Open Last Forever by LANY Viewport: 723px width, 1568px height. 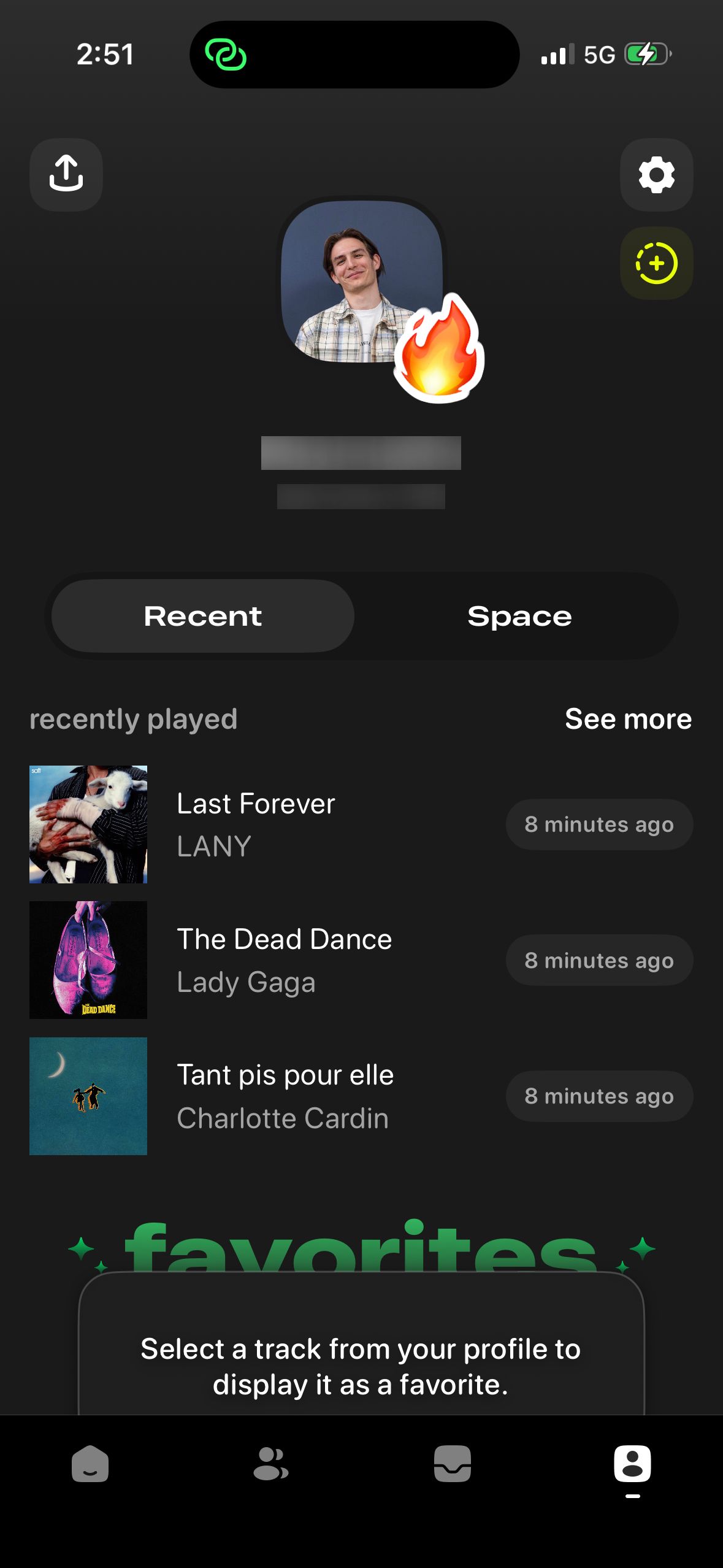[x=255, y=824]
